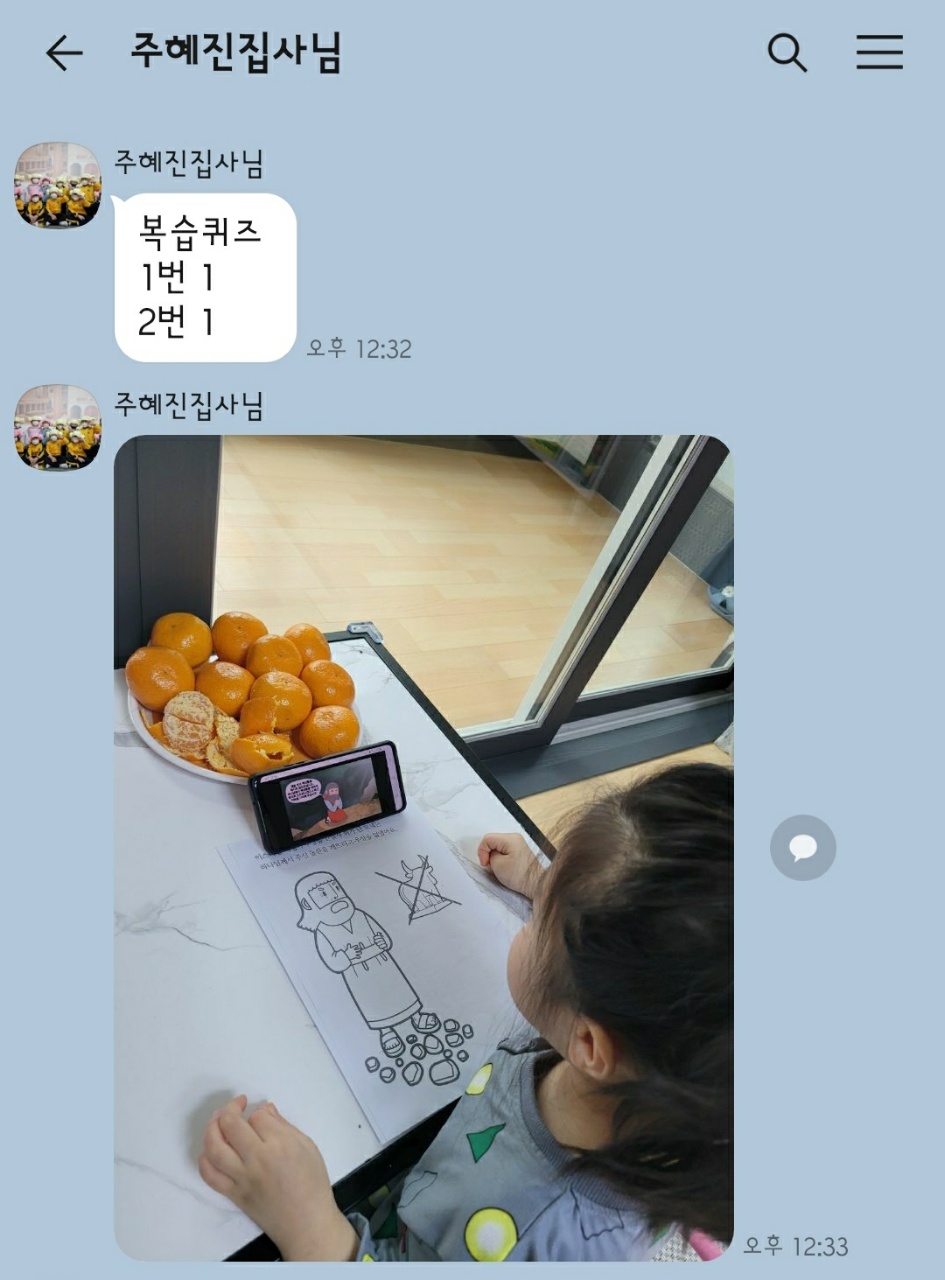Image resolution: width=945 pixels, height=1280 pixels.
Task: View profile picture above 복습퀴즈 message
Action: click(x=58, y=185)
